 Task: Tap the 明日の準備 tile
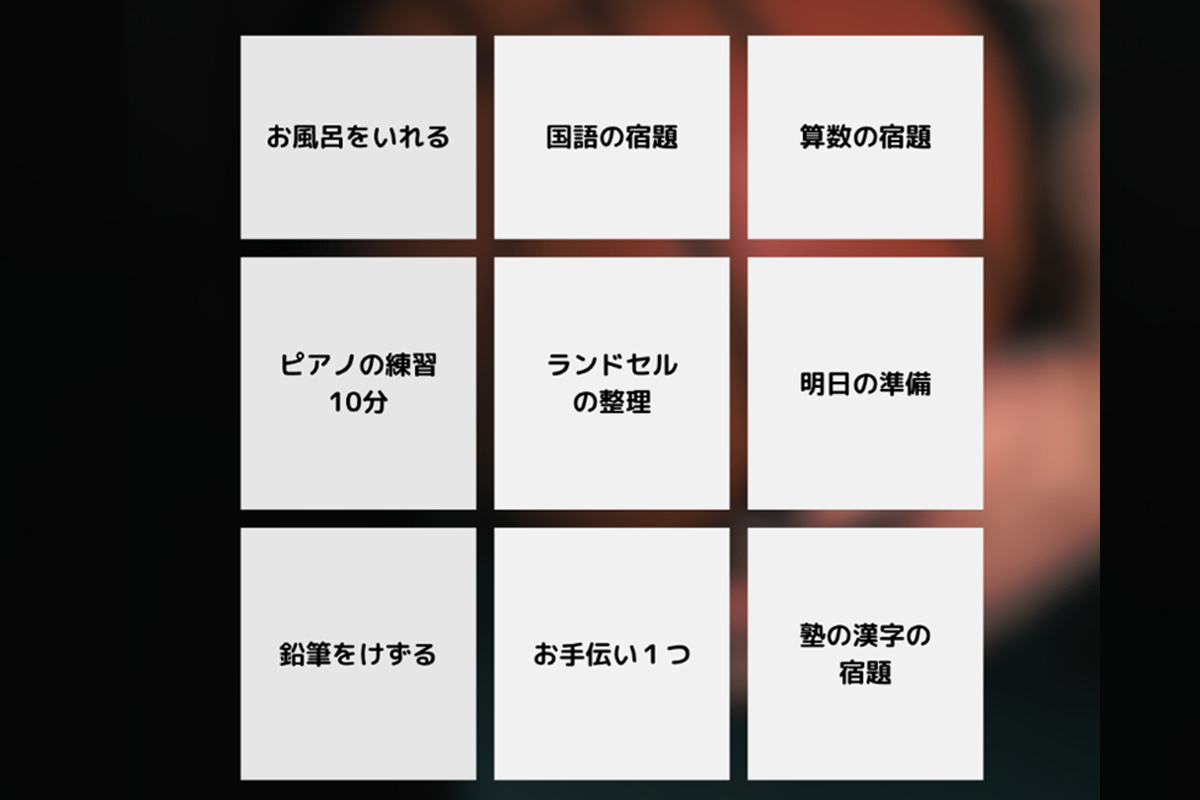[x=865, y=383]
